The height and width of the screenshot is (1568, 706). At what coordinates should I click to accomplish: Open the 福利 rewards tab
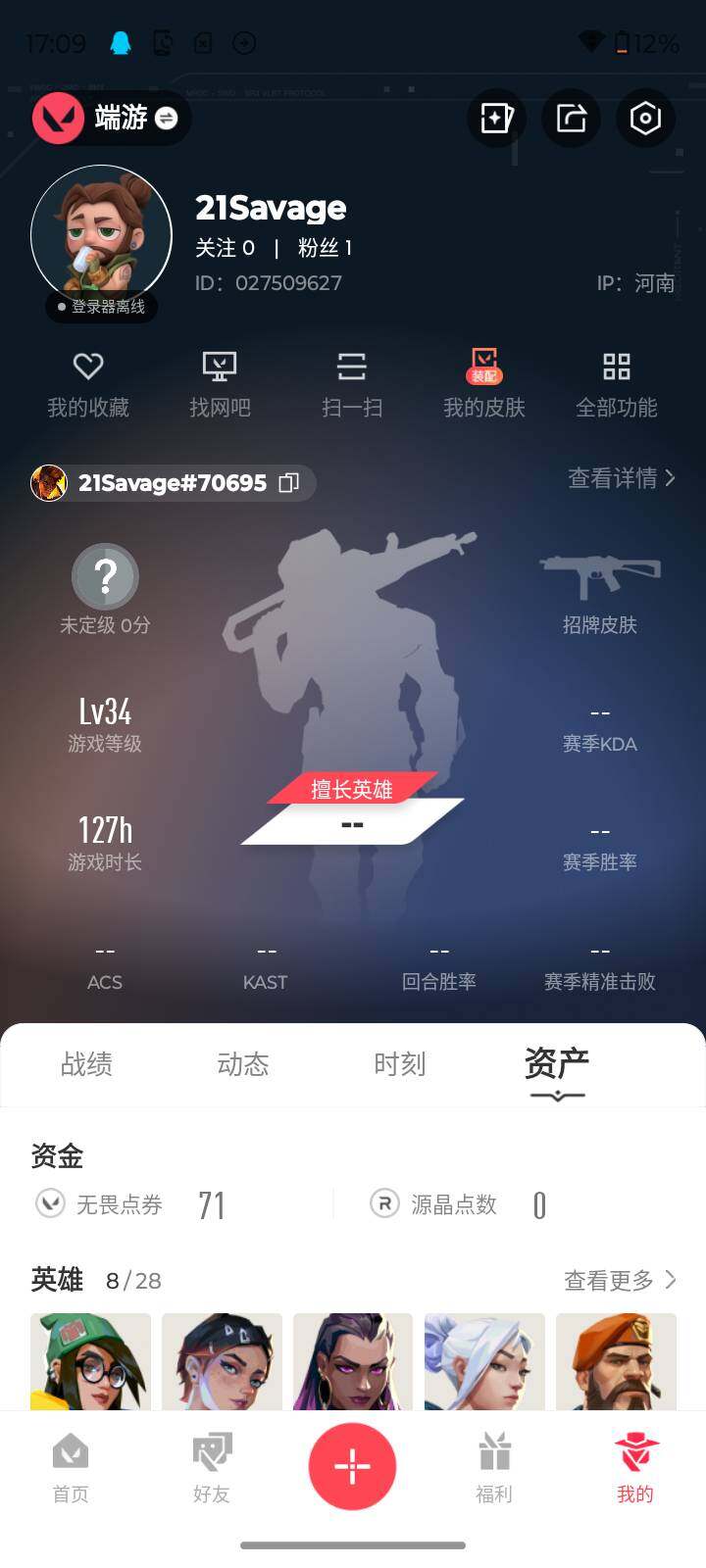click(x=494, y=1466)
